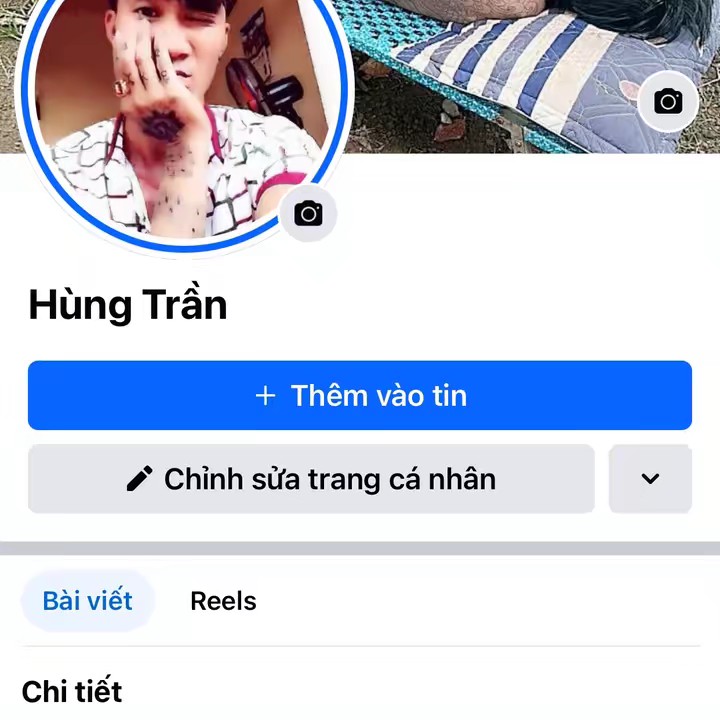This screenshot has height=720, width=720.
Task: Open Chỉnh sửa trang cá nhân
Action: (311, 479)
